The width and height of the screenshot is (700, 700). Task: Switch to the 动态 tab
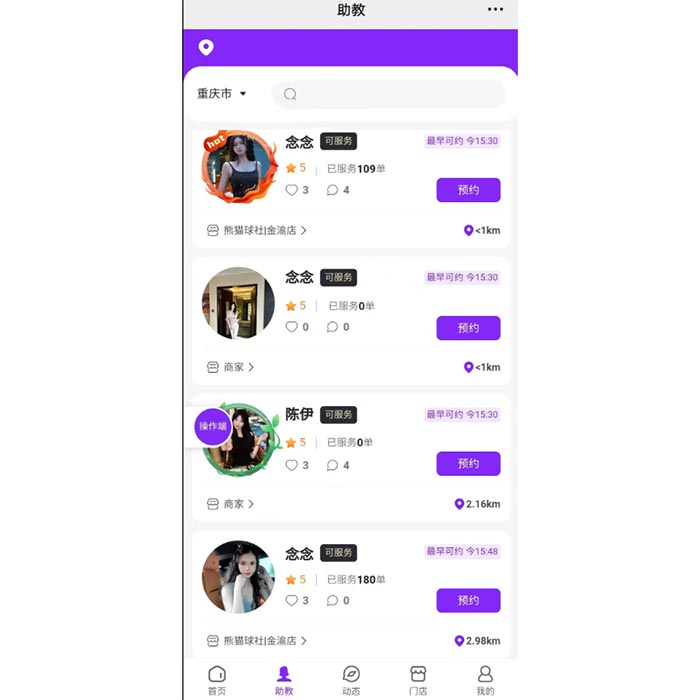[351, 680]
